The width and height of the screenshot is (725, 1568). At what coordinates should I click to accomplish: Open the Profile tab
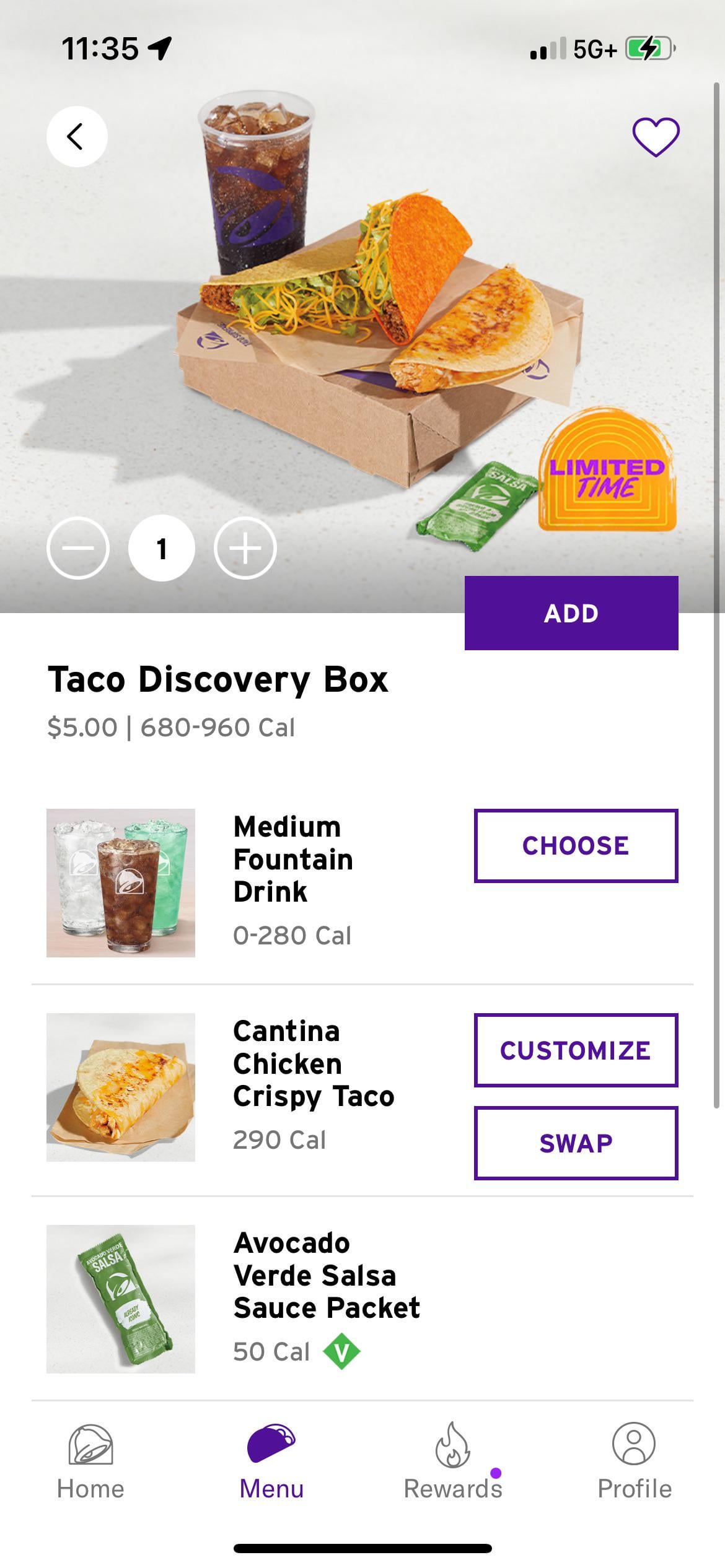click(x=634, y=1461)
